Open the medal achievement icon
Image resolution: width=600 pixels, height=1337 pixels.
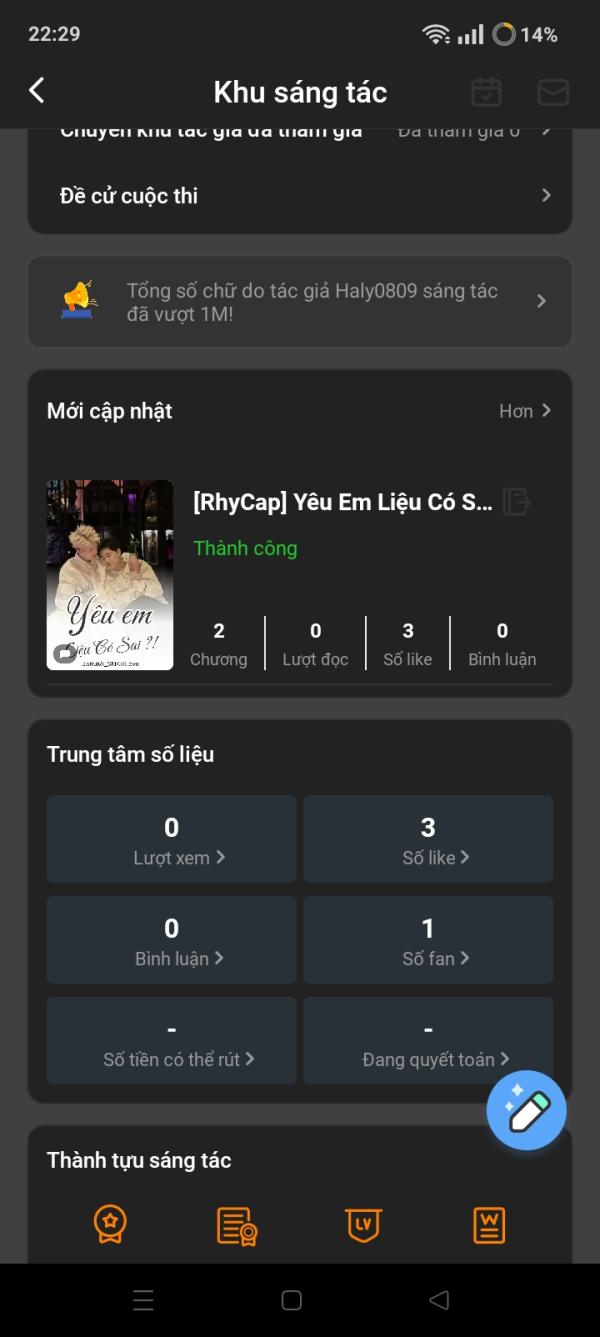tap(110, 1224)
